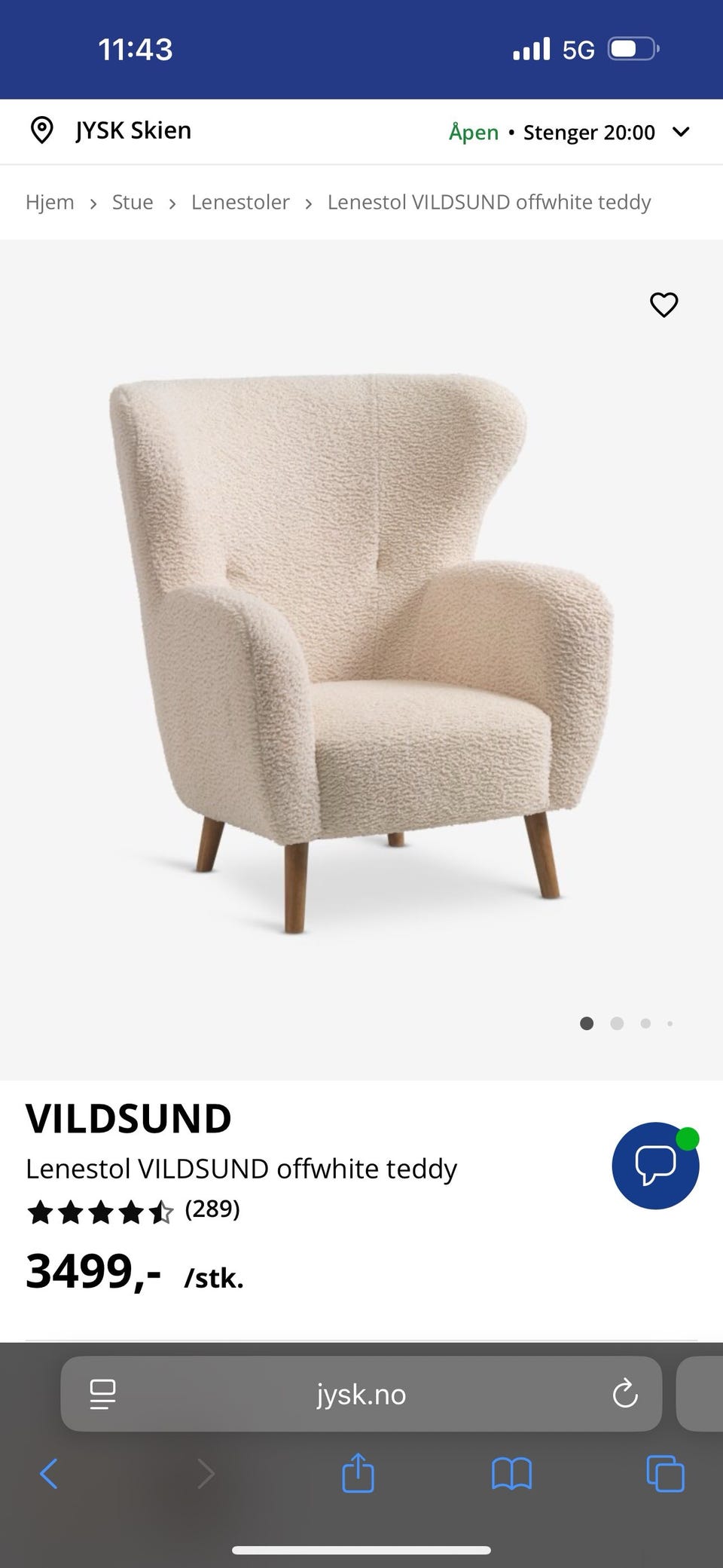Expand the JYSK Skien store hours chevron
This screenshot has width=723, height=1568.
pyautogui.click(x=682, y=131)
